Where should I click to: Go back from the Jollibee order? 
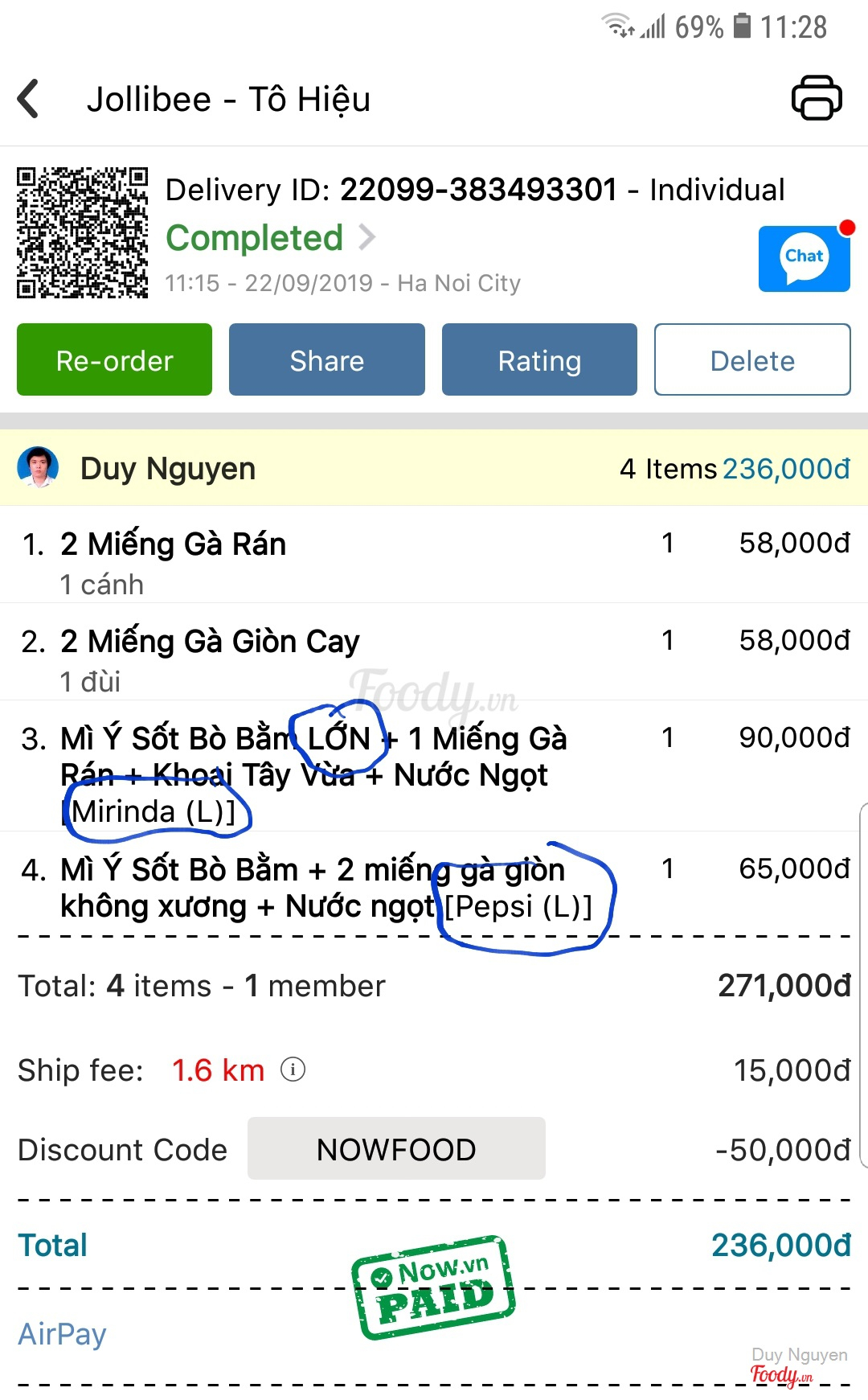point(29,99)
